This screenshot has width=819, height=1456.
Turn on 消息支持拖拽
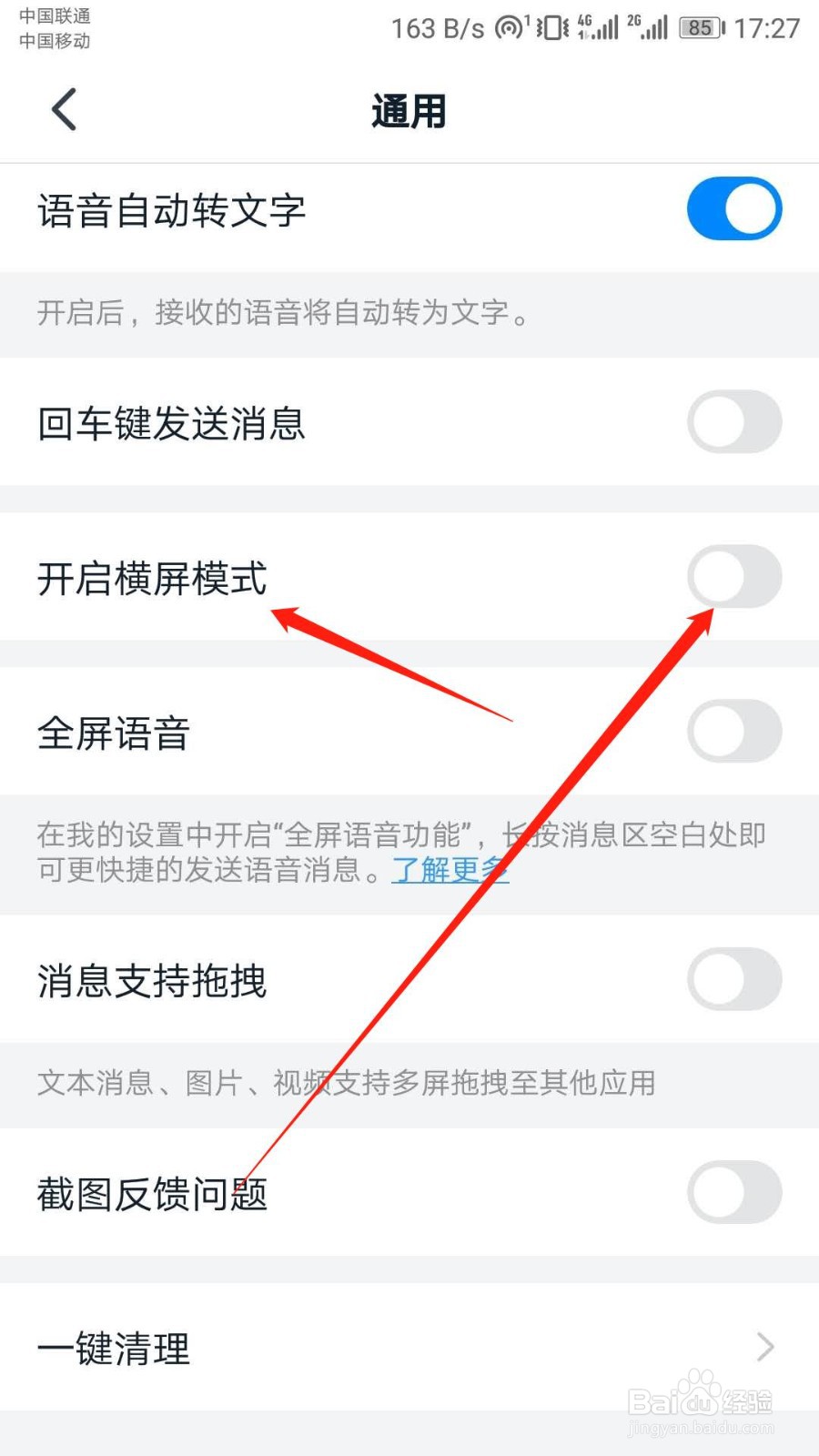click(733, 979)
